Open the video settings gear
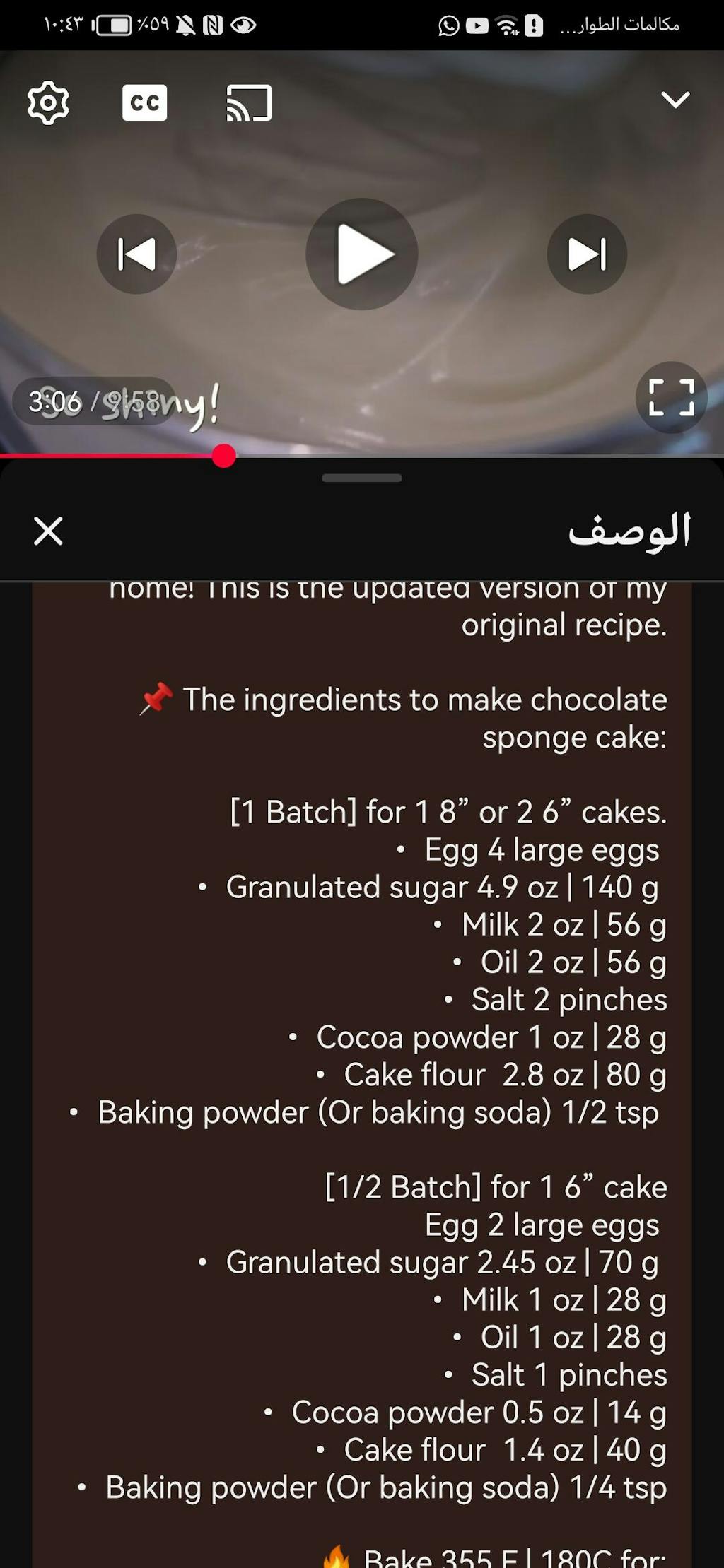Screen dimensions: 724x1568 (x=48, y=102)
